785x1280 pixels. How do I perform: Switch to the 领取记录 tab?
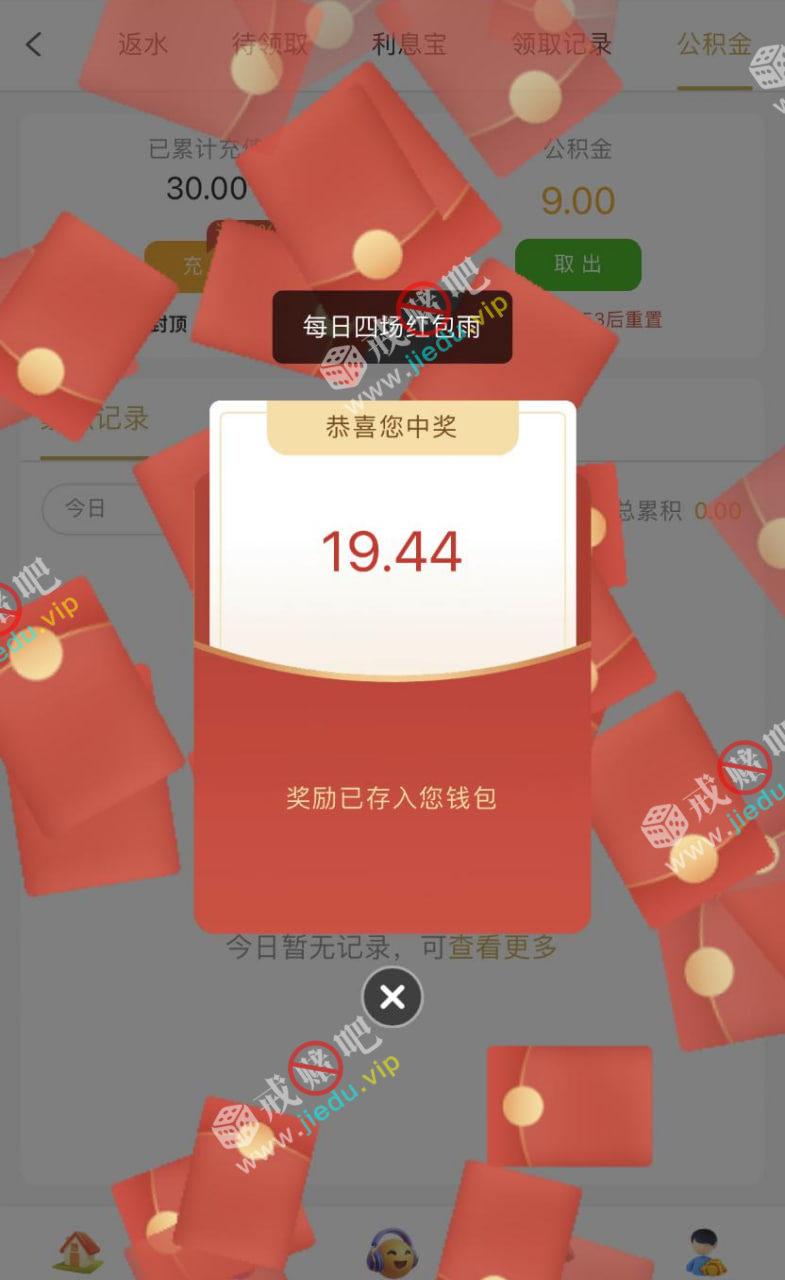(x=561, y=44)
